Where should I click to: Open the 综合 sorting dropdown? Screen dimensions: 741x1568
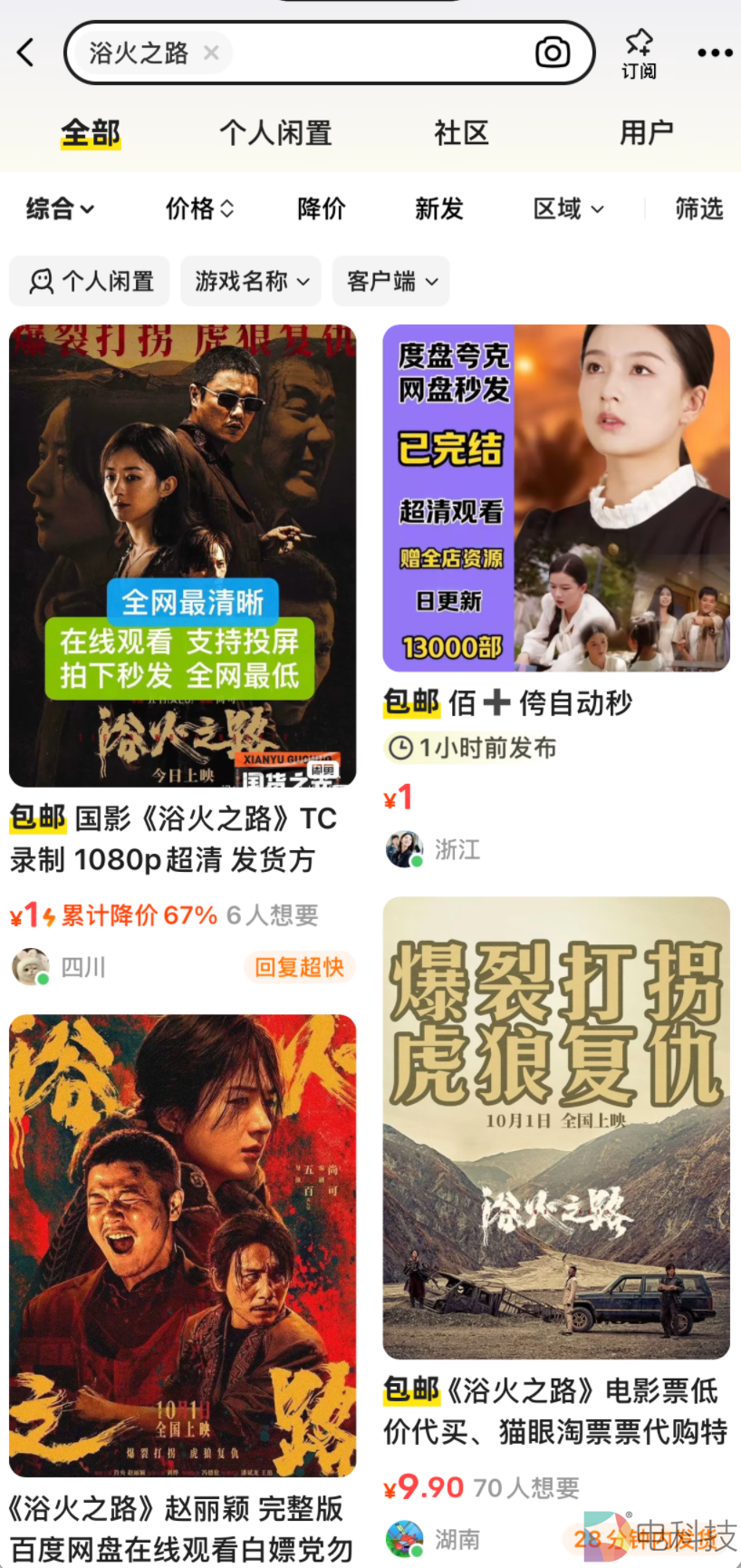point(58,208)
